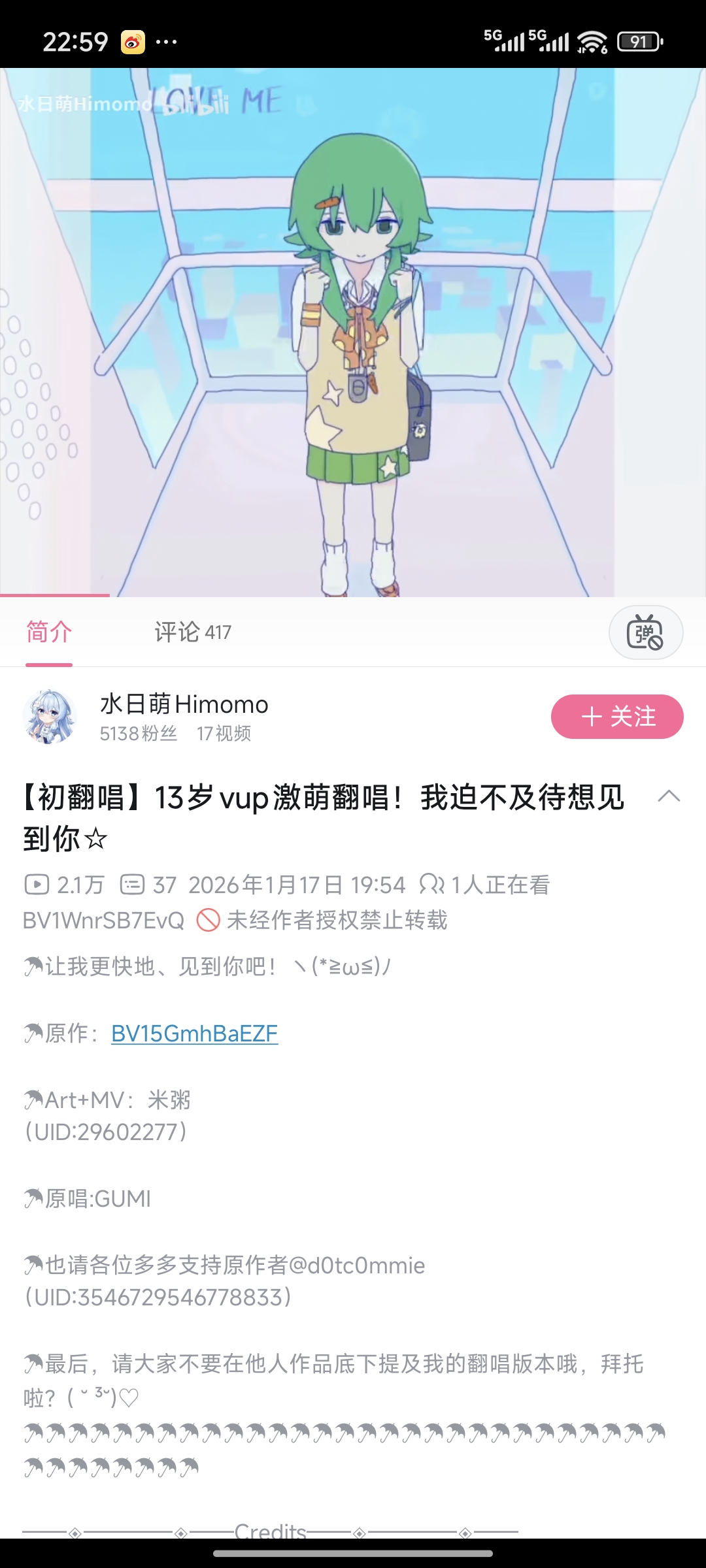This screenshot has width=706, height=1568.
Task: Switch to the 评论 417 tab
Action: point(192,632)
